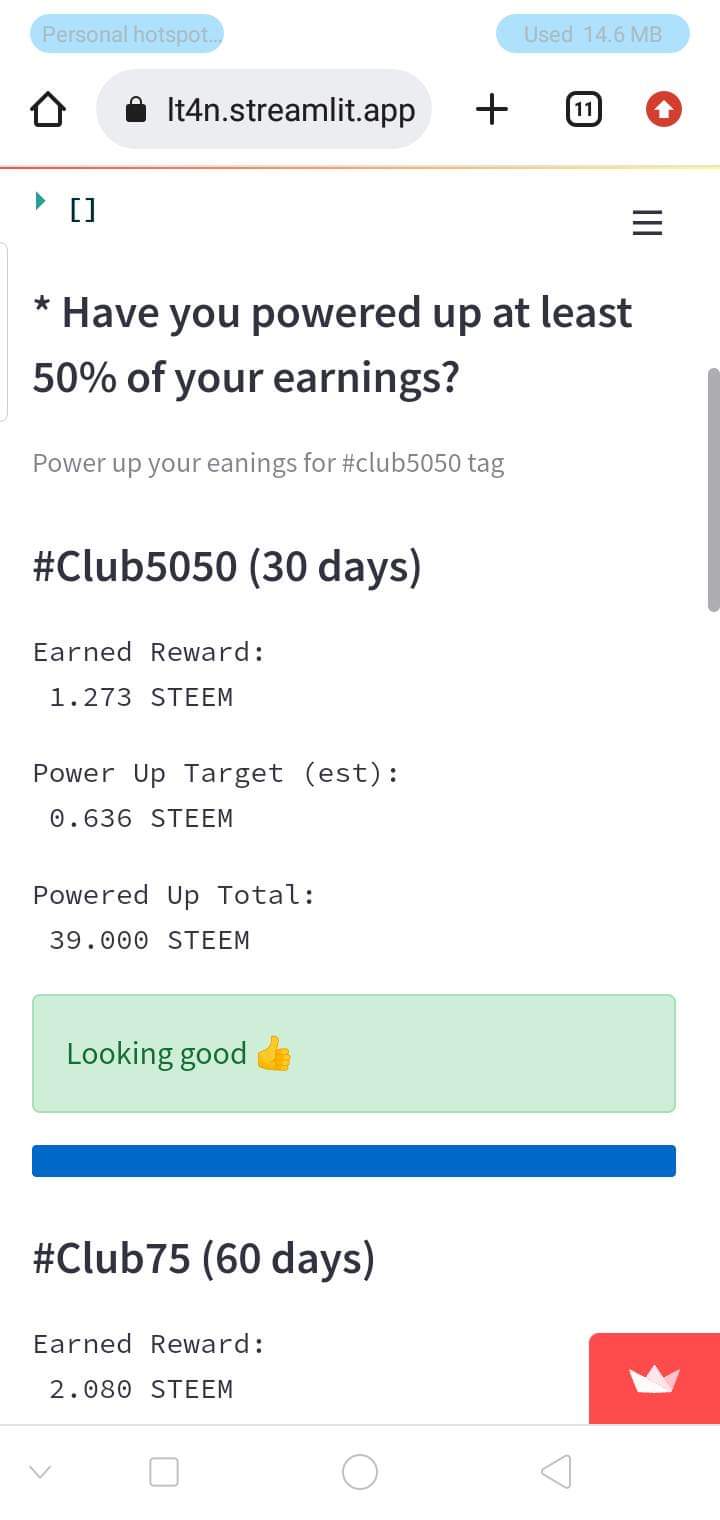Viewport: 720px width, 1520px height.
Task: Tap the down chevron in the navigation bar
Action: click(40, 1471)
